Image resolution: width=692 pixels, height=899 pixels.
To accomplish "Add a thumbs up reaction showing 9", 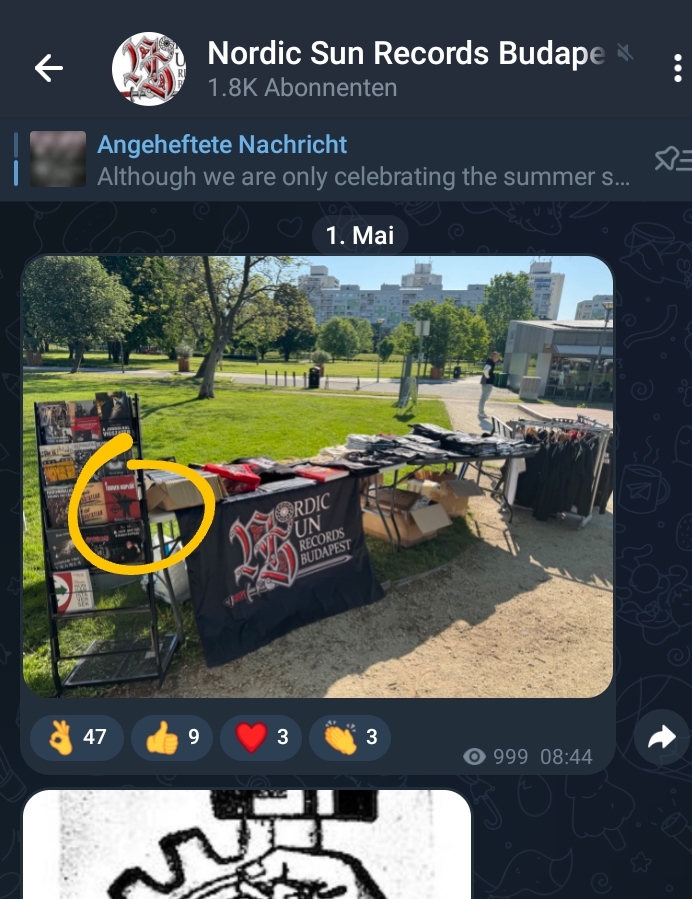I will point(171,738).
